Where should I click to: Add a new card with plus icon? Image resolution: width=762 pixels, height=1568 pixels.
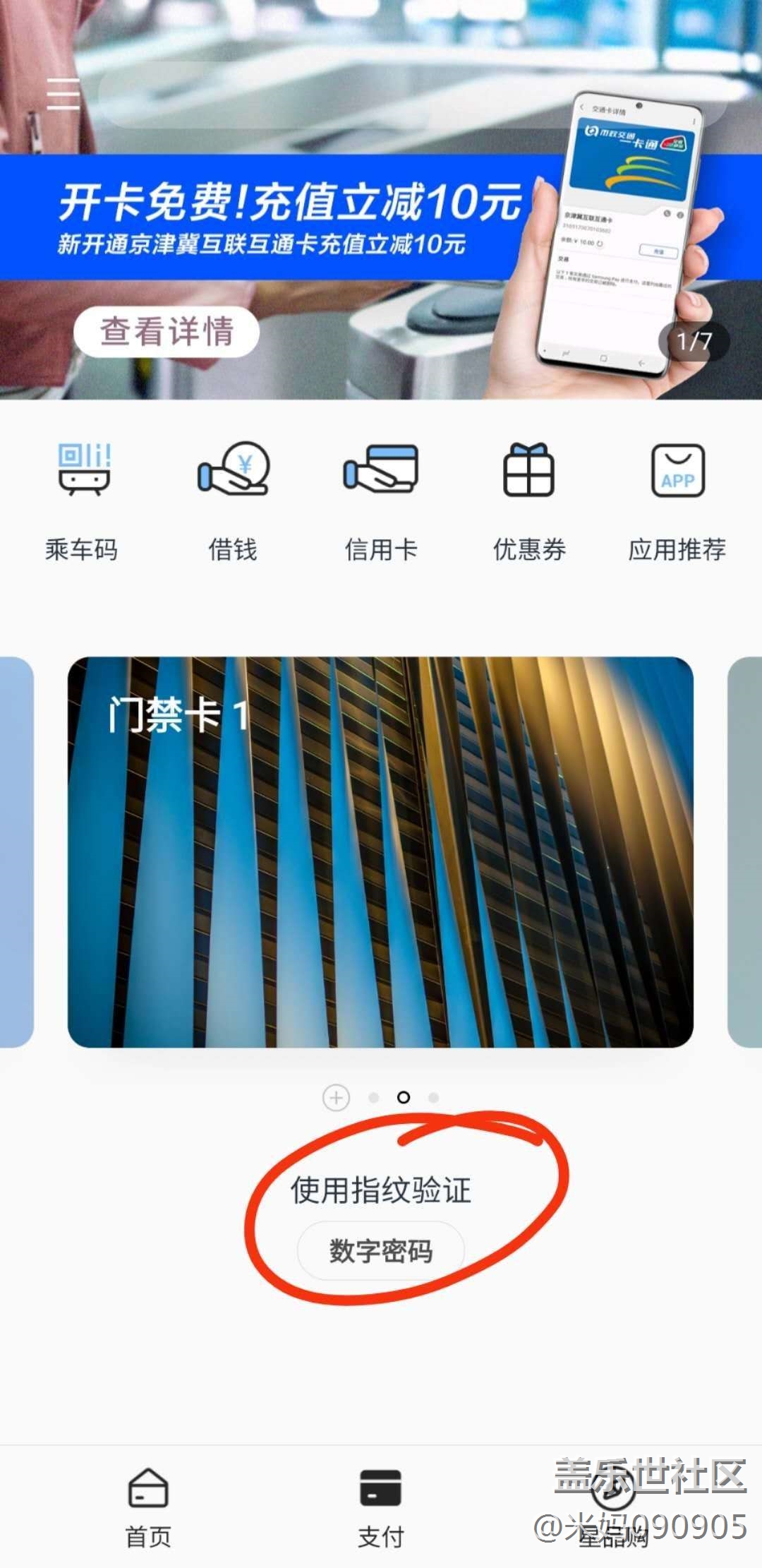[x=336, y=1098]
